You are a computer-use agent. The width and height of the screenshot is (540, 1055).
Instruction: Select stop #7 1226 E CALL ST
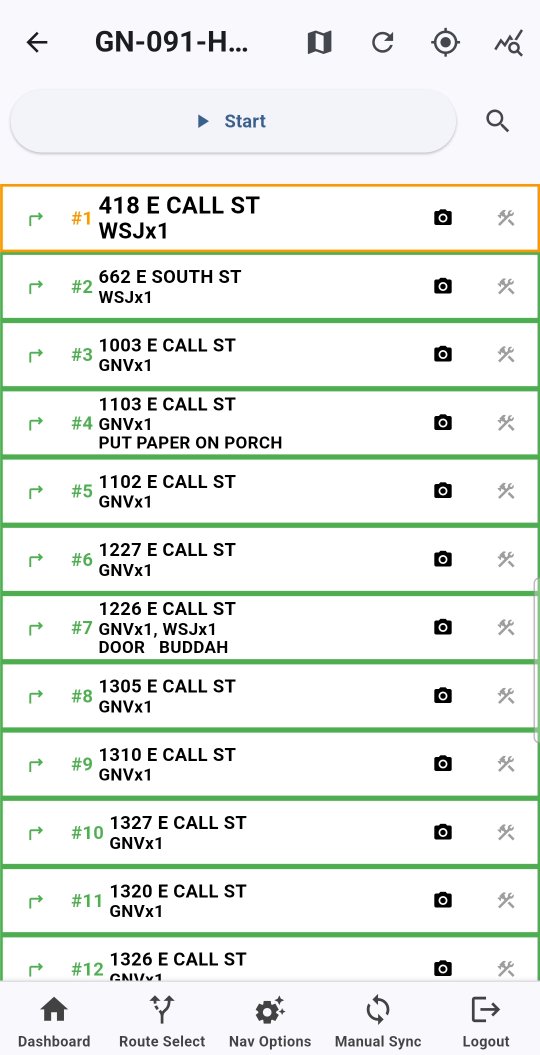pyautogui.click(x=270, y=628)
